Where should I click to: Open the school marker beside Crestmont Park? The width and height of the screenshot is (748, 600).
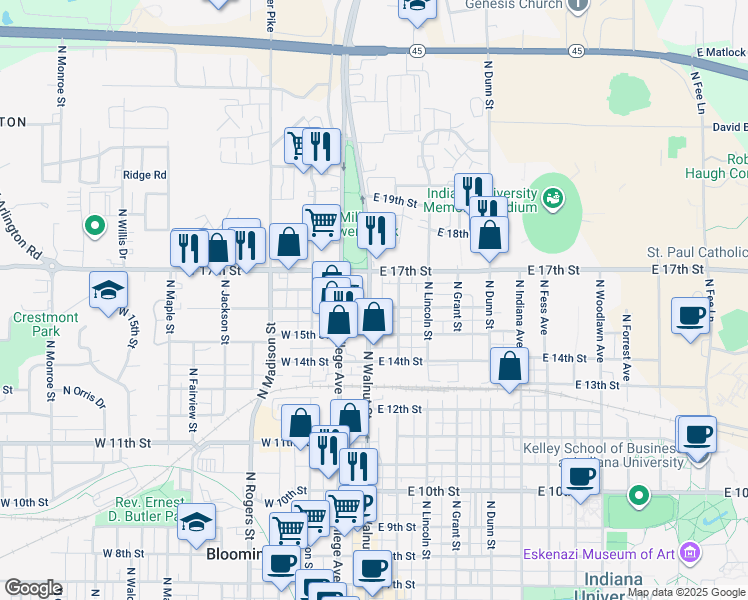coord(109,291)
